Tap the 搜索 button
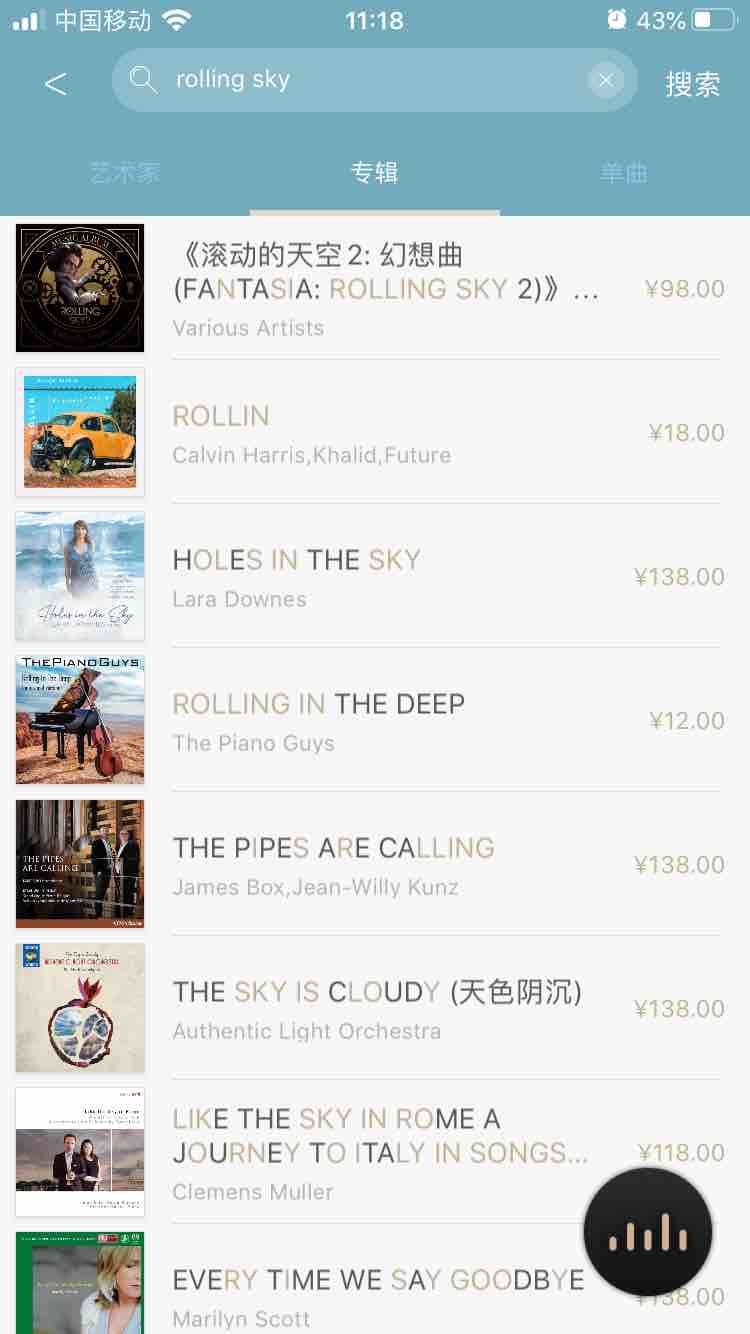The image size is (750, 1334). point(693,84)
